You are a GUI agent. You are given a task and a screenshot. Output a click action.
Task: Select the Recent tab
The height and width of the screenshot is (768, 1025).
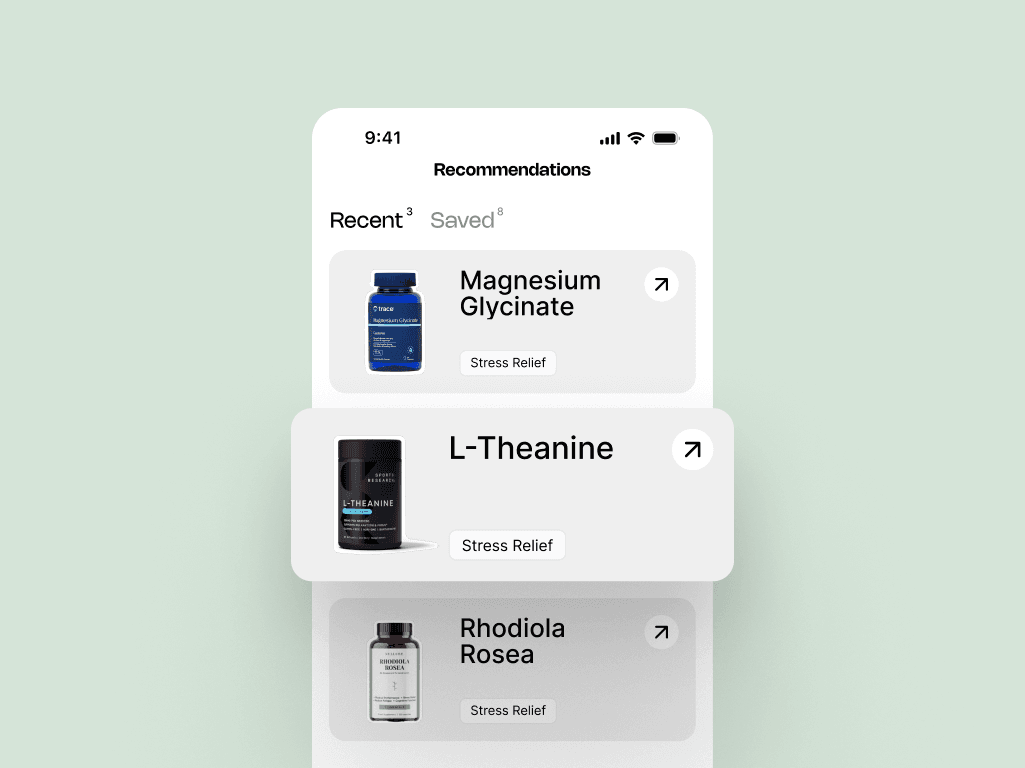point(366,220)
